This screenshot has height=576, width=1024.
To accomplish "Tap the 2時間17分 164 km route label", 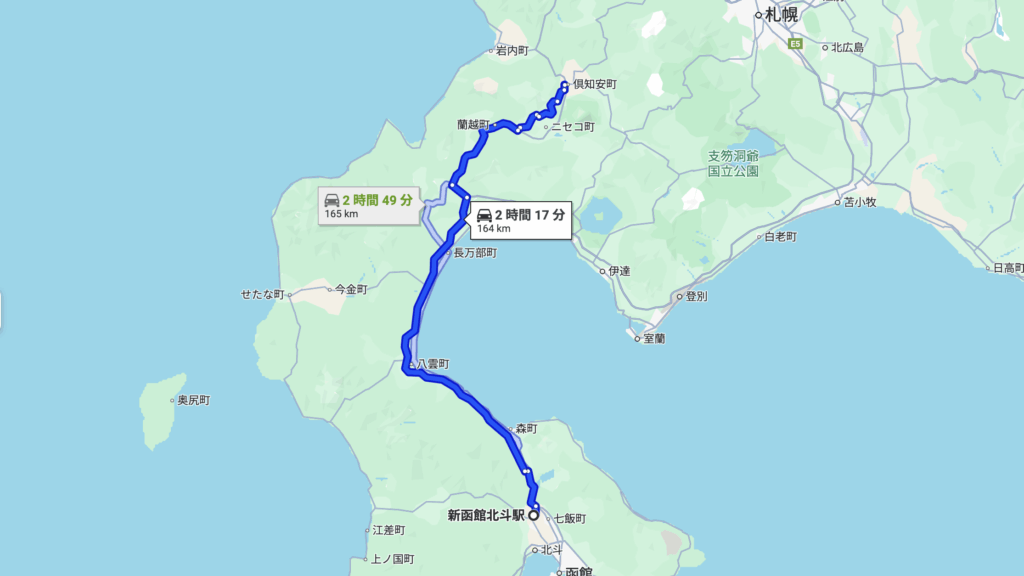I will tap(520, 220).
